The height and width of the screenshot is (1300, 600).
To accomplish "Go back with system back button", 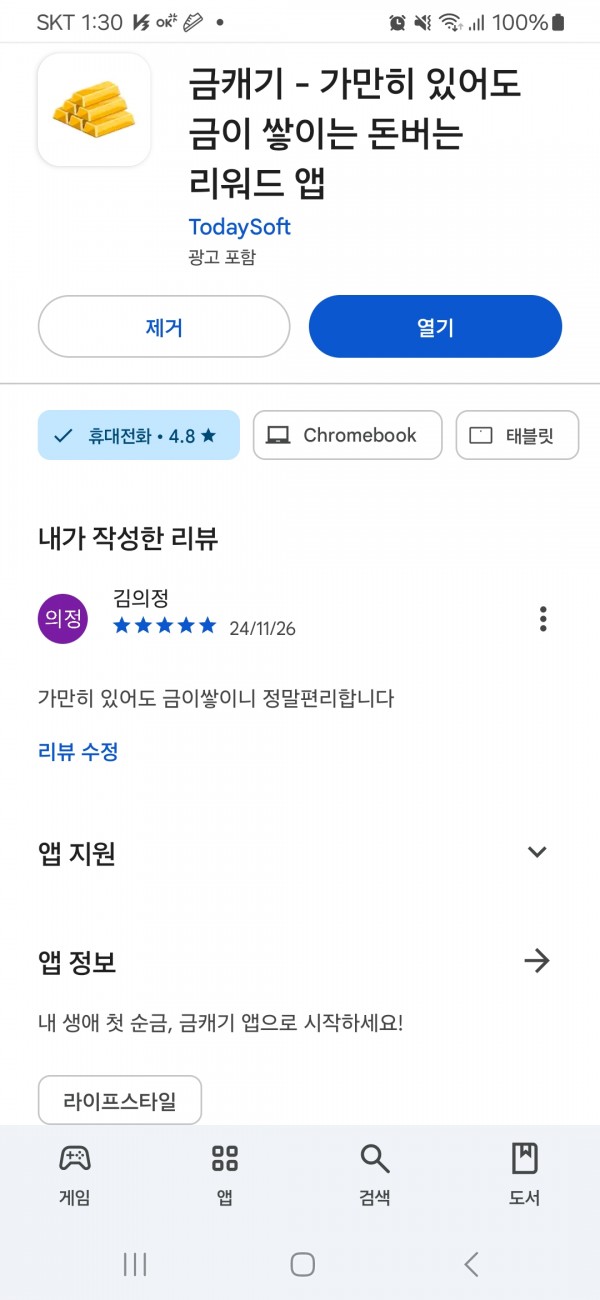I will [471, 1264].
